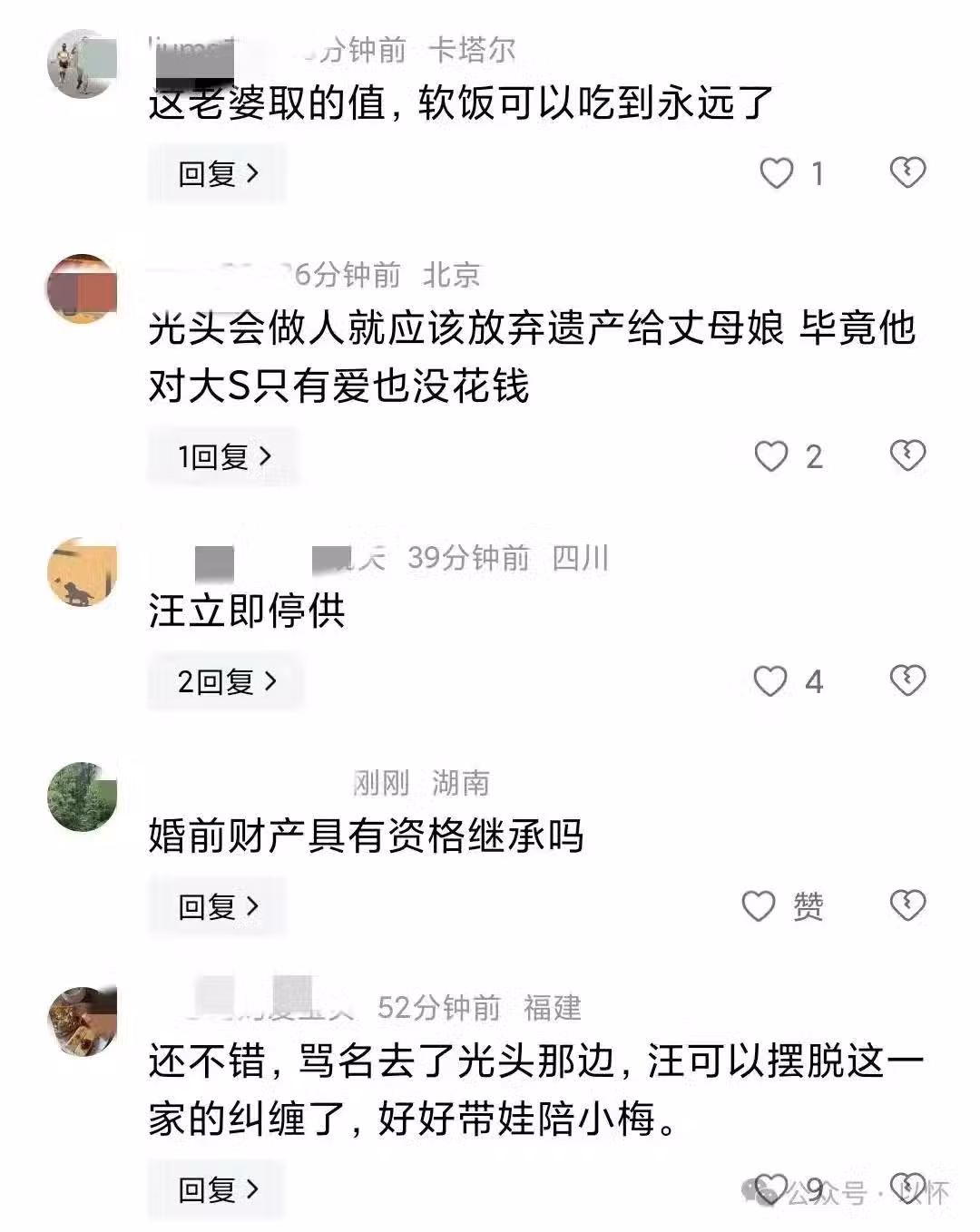Reply to the 婚前财产具有资格继承吗 comment
The width and height of the screenshot is (980, 1232).
[x=217, y=905]
